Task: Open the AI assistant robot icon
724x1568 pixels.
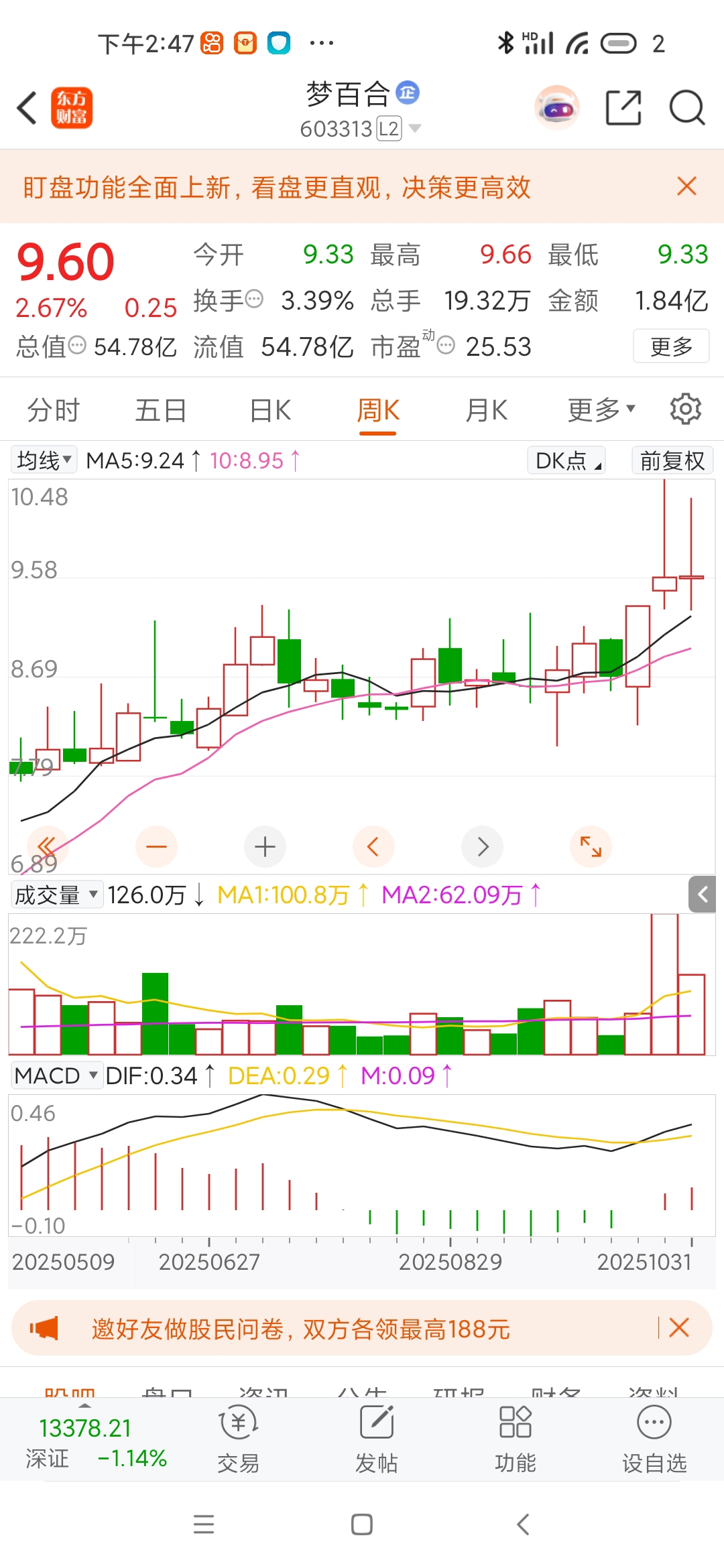Action: click(556, 108)
